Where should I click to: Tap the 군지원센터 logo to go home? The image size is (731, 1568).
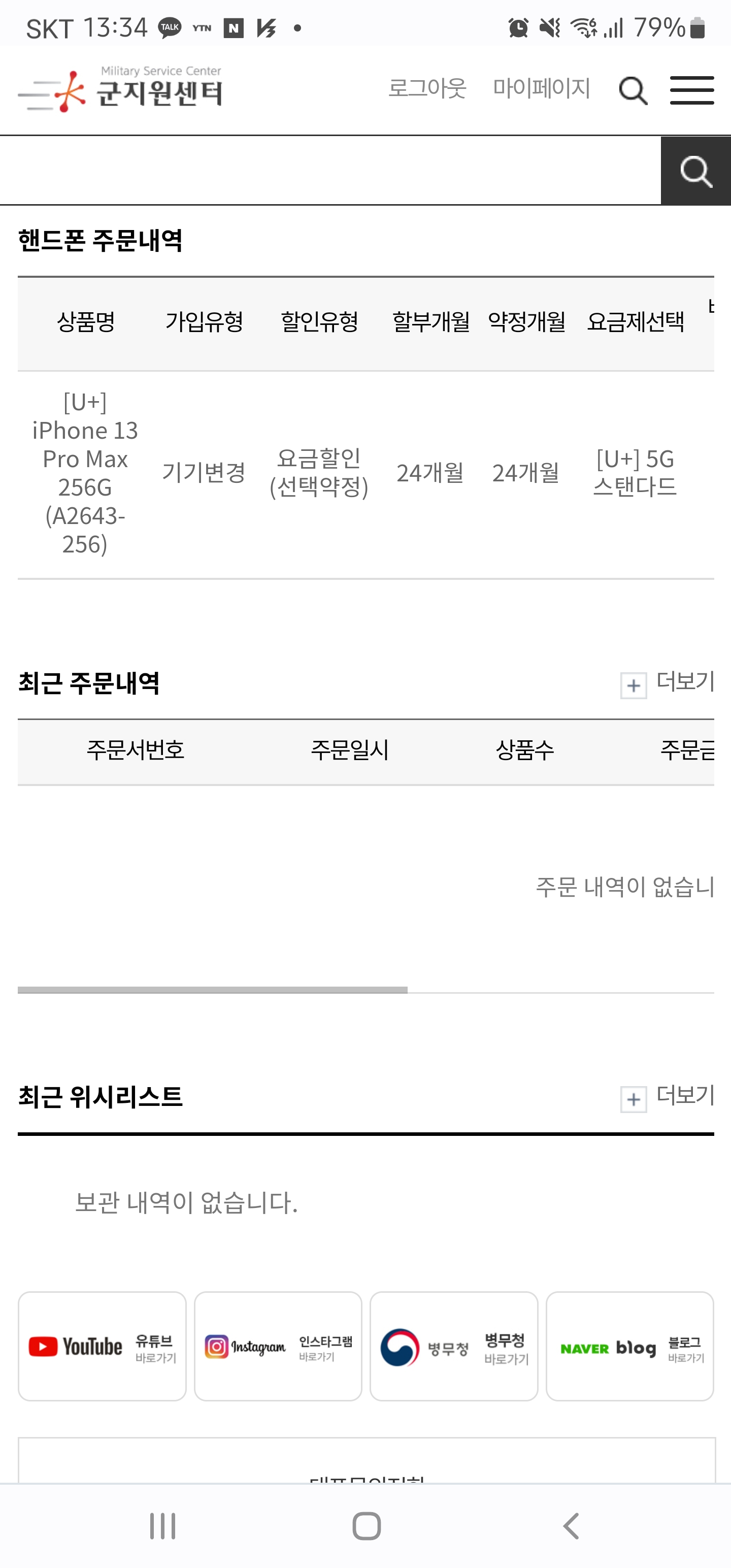click(x=120, y=89)
